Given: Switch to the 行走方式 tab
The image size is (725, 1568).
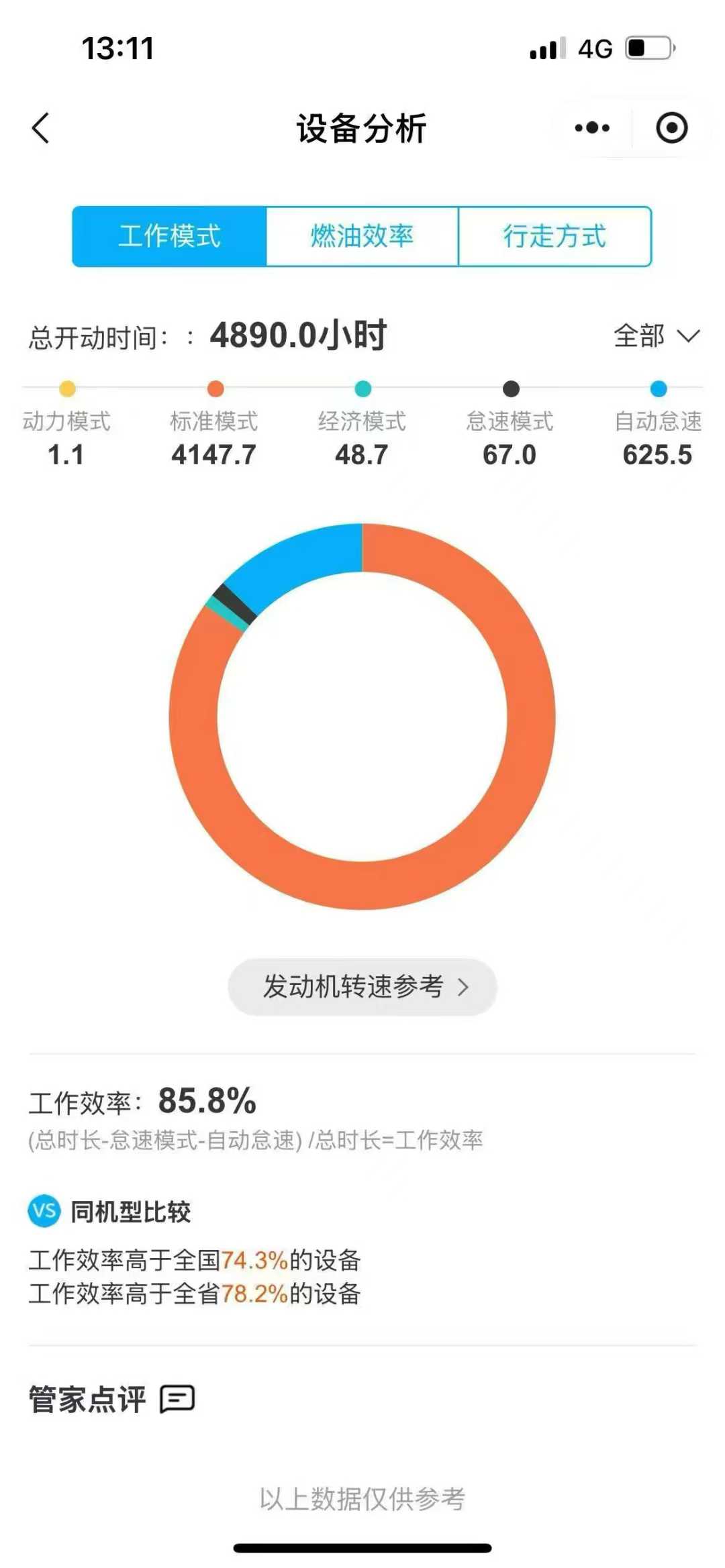Looking at the screenshot, I should (x=554, y=236).
